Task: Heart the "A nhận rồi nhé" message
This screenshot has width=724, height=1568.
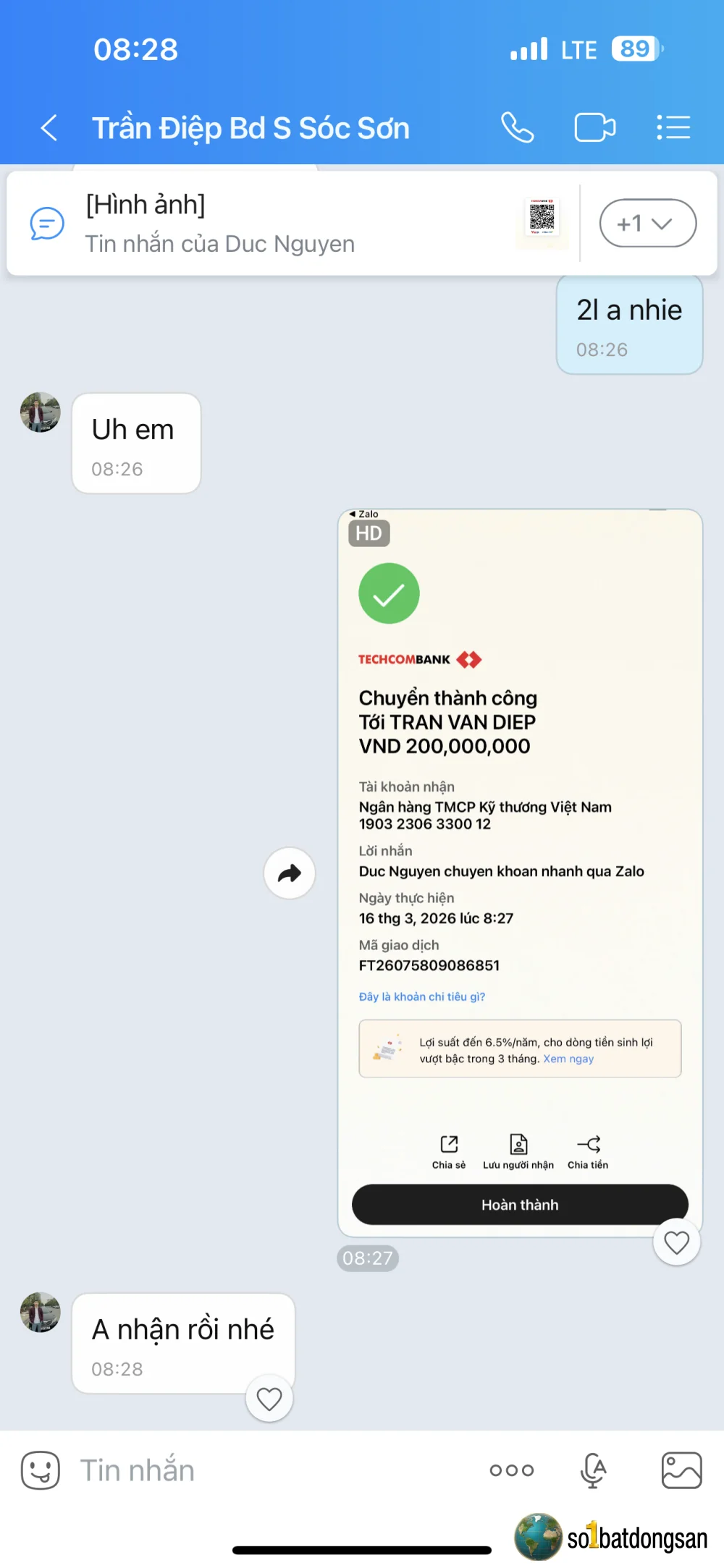Action: pyautogui.click(x=269, y=1399)
